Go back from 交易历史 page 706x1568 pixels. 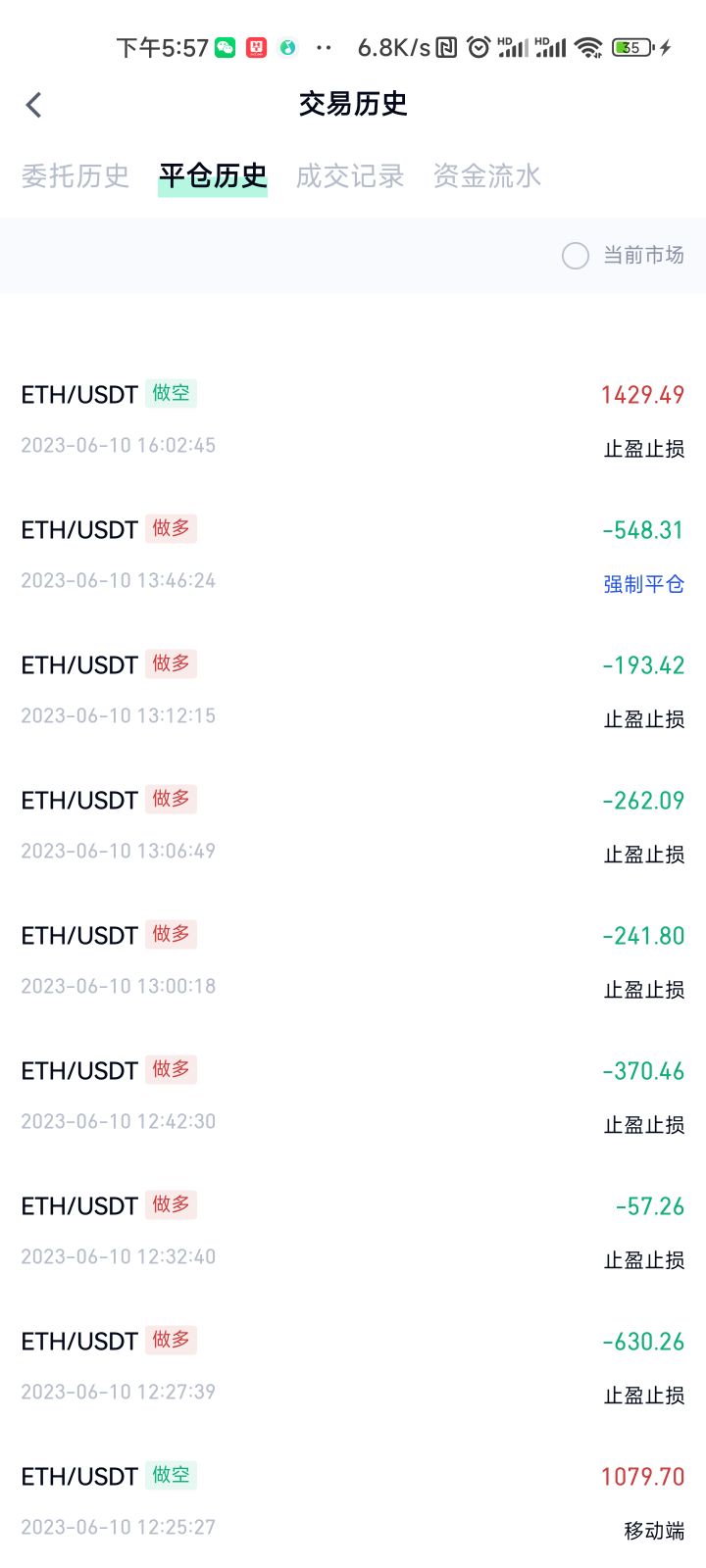point(34,105)
